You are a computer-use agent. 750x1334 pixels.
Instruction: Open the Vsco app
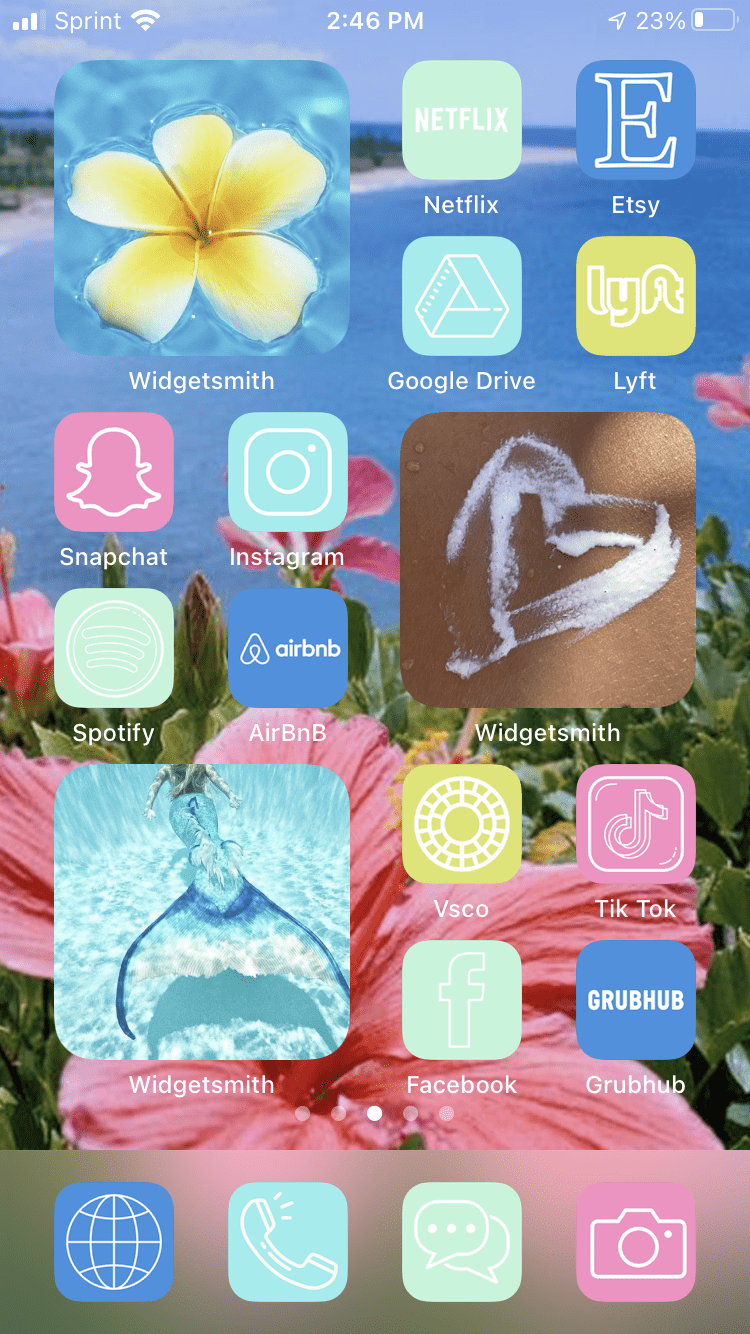(x=461, y=824)
